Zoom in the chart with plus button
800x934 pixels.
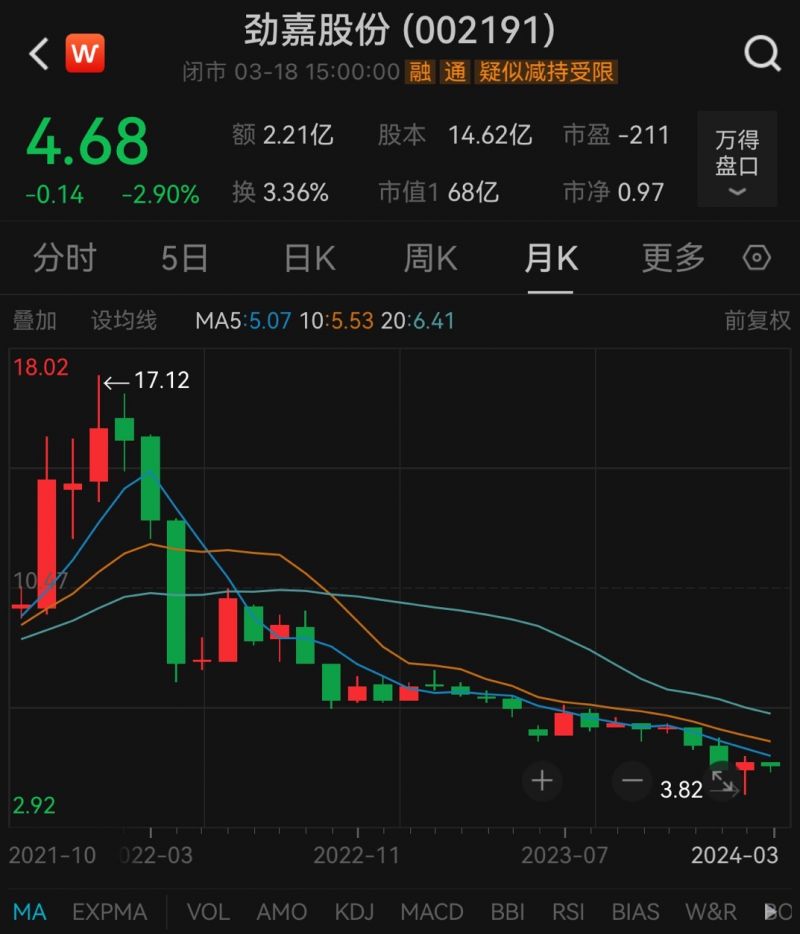tap(542, 780)
